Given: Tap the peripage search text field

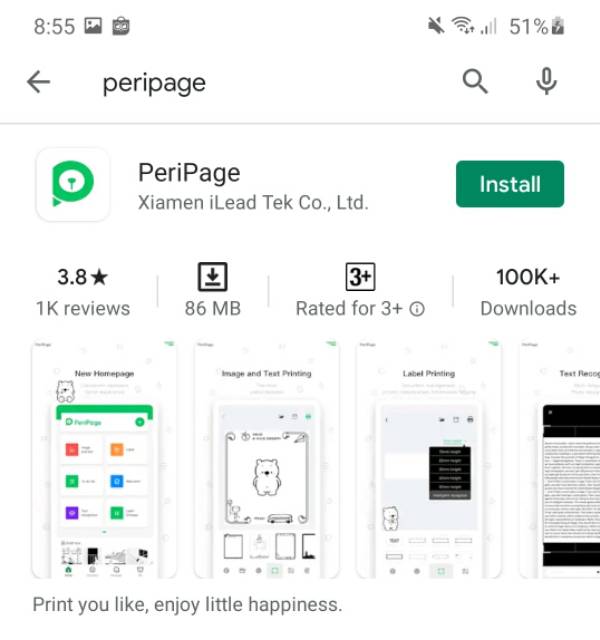Looking at the screenshot, I should point(250,83).
